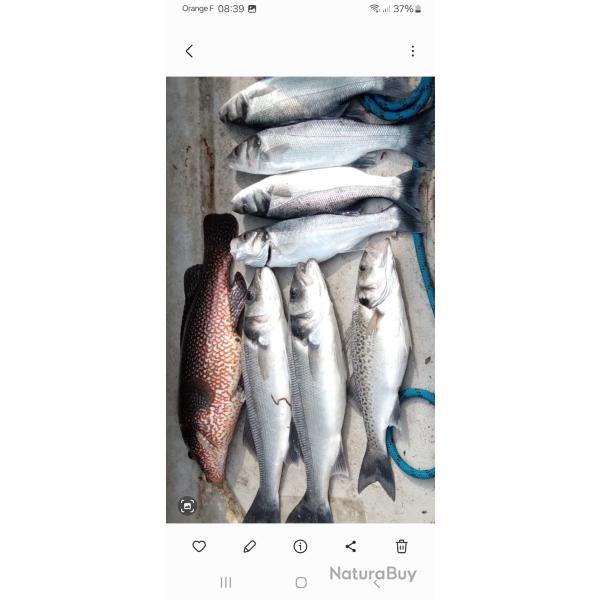The image size is (600, 600).
Task: Edit the photo with the pencil icon
Action: click(250, 546)
